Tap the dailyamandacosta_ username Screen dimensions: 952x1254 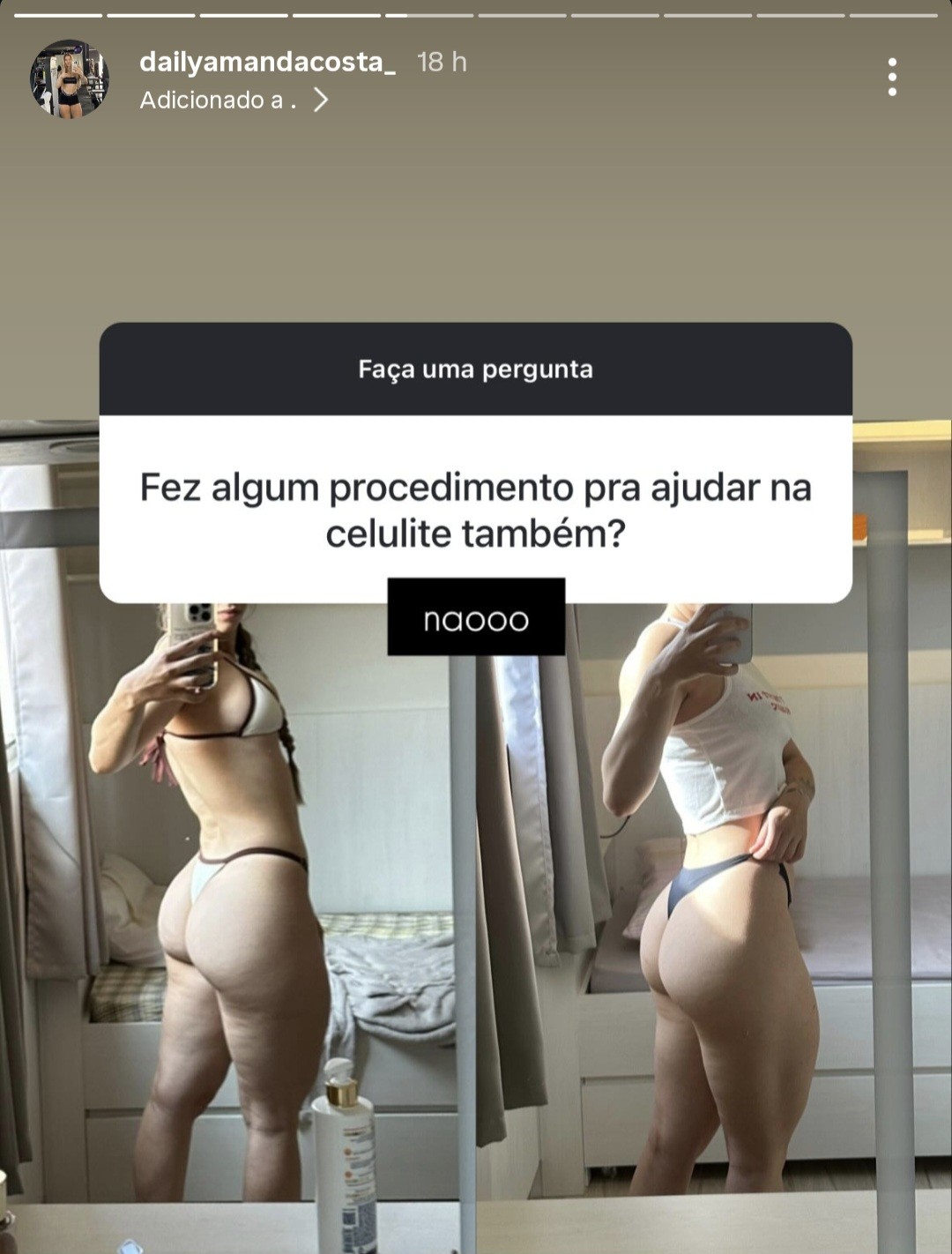coord(267,62)
